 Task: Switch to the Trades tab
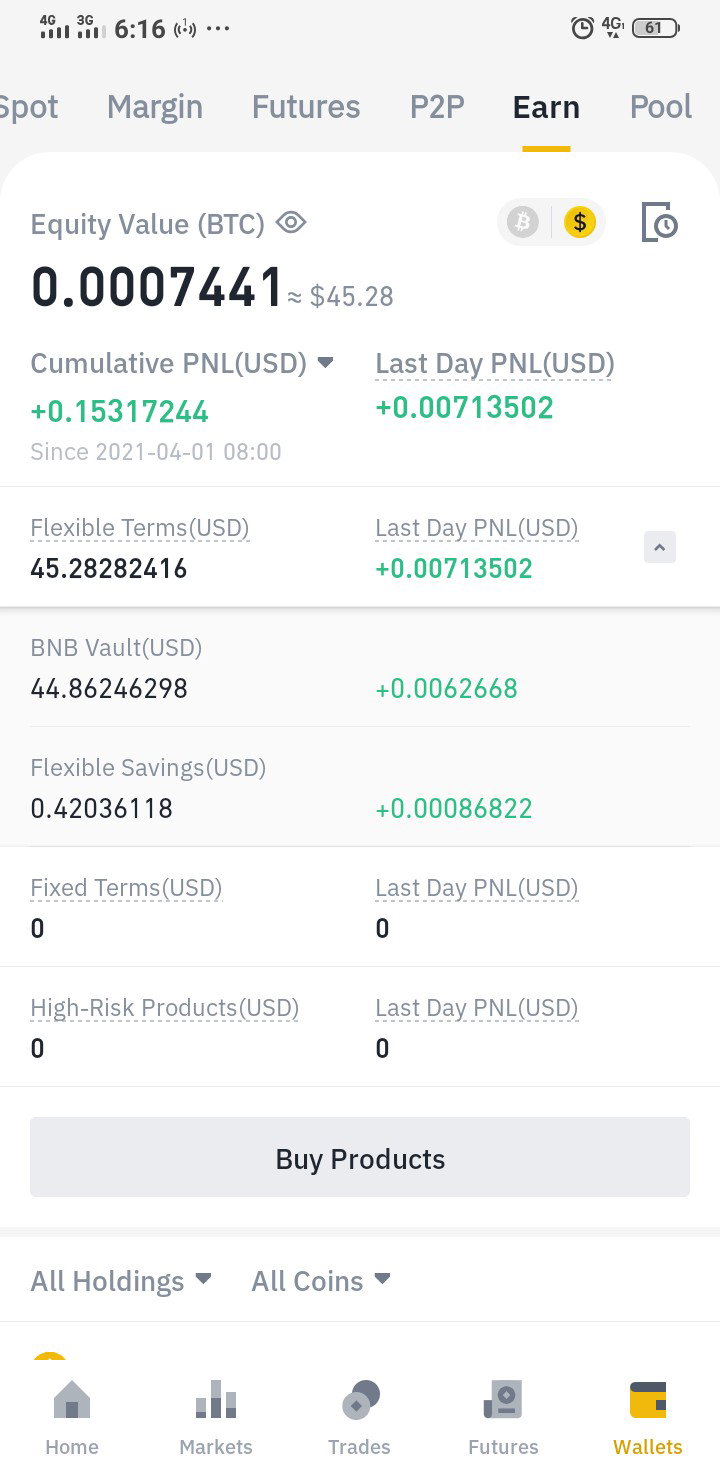[360, 1418]
